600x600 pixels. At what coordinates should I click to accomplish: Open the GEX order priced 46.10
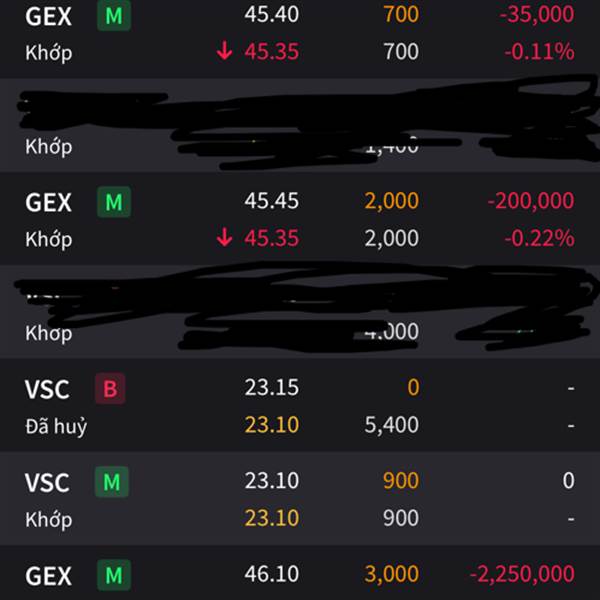300,575
